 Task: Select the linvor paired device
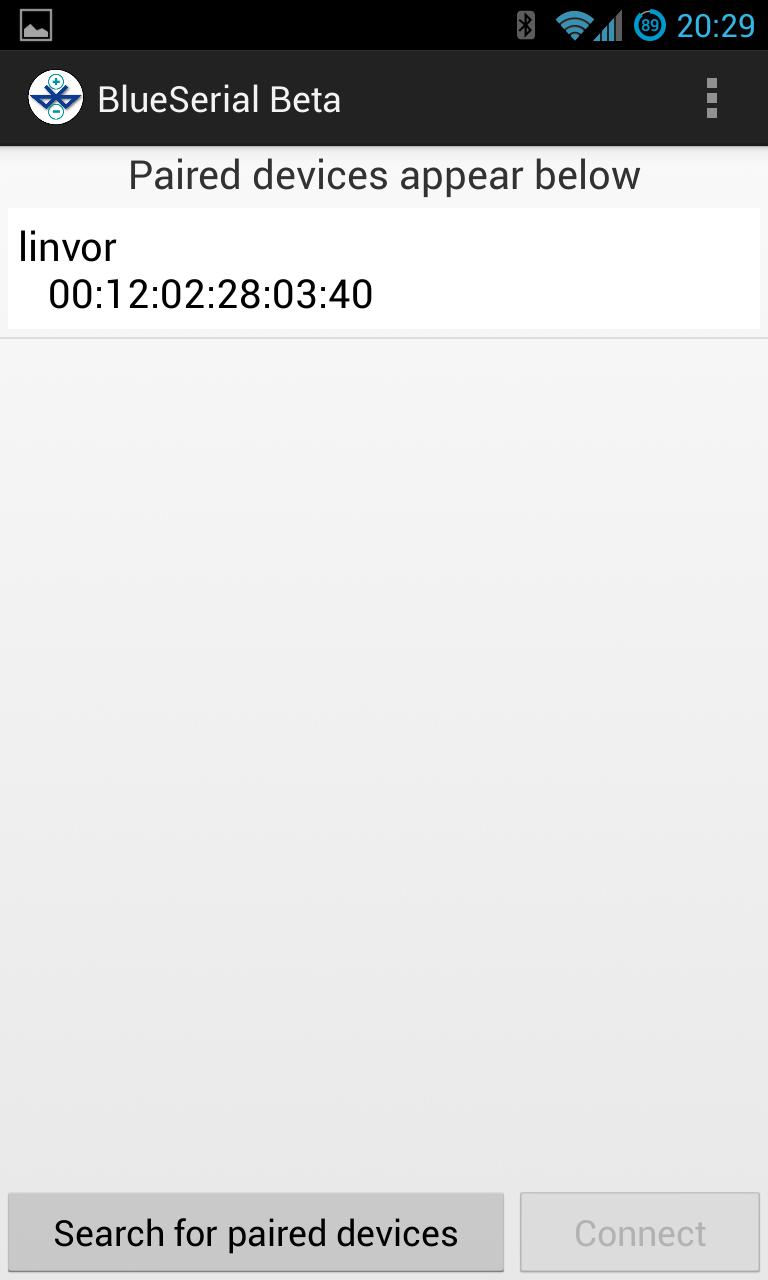tap(384, 269)
